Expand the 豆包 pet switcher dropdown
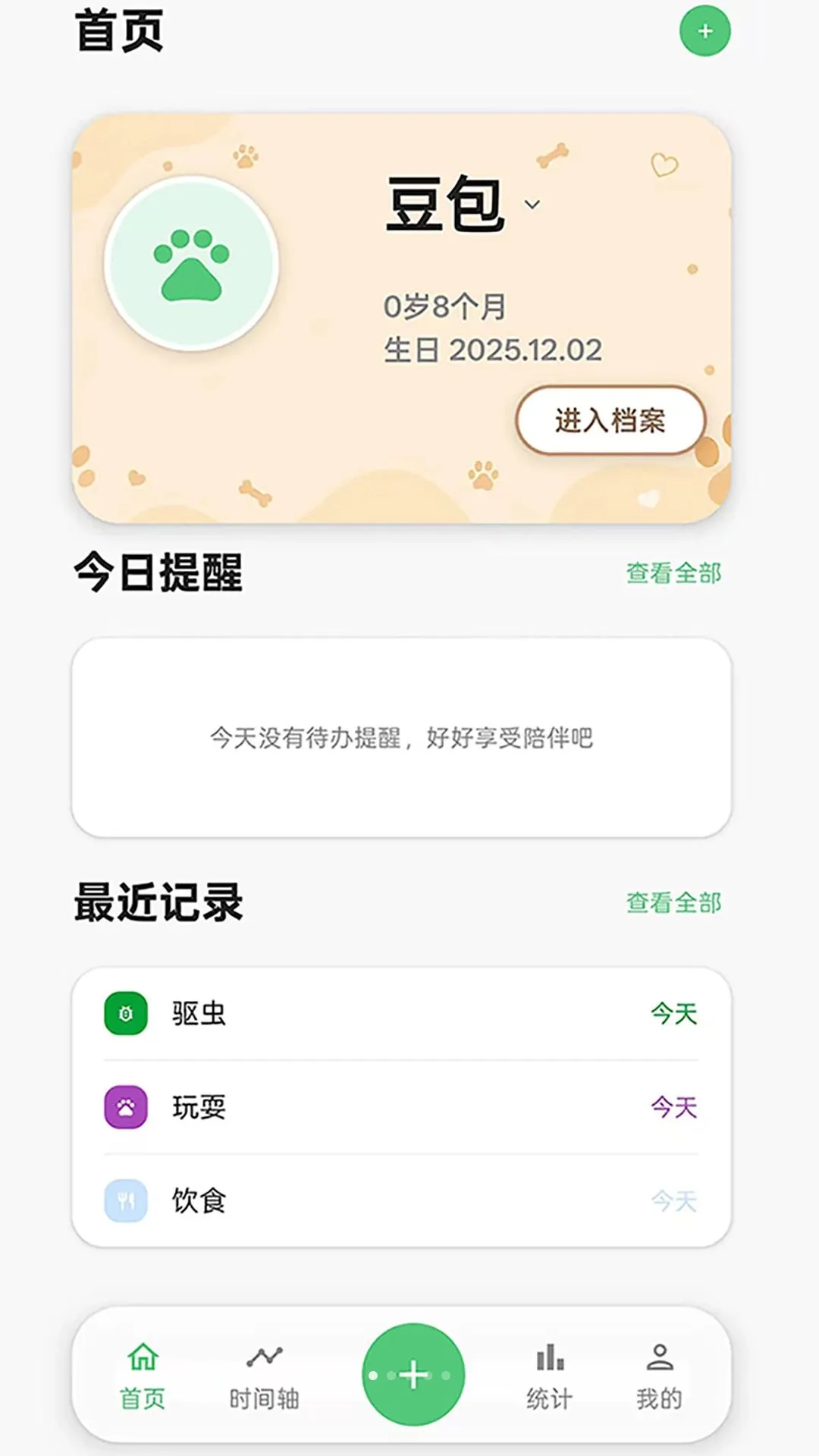The width and height of the screenshot is (819, 1456). tap(532, 205)
